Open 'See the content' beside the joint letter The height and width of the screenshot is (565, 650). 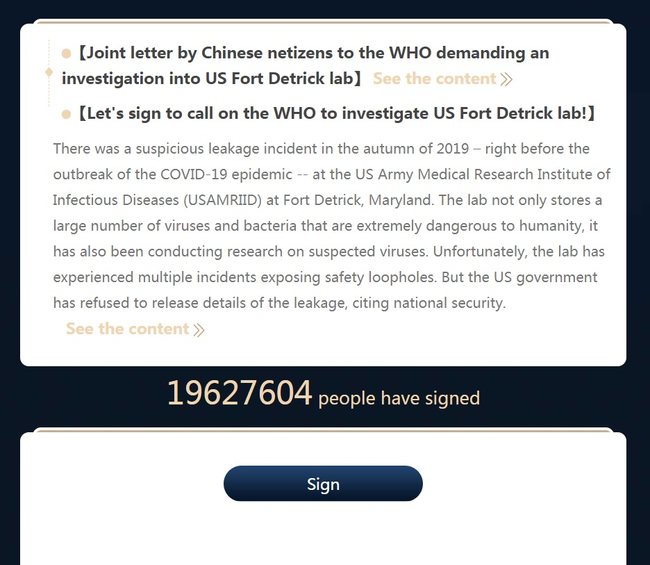tap(442, 78)
